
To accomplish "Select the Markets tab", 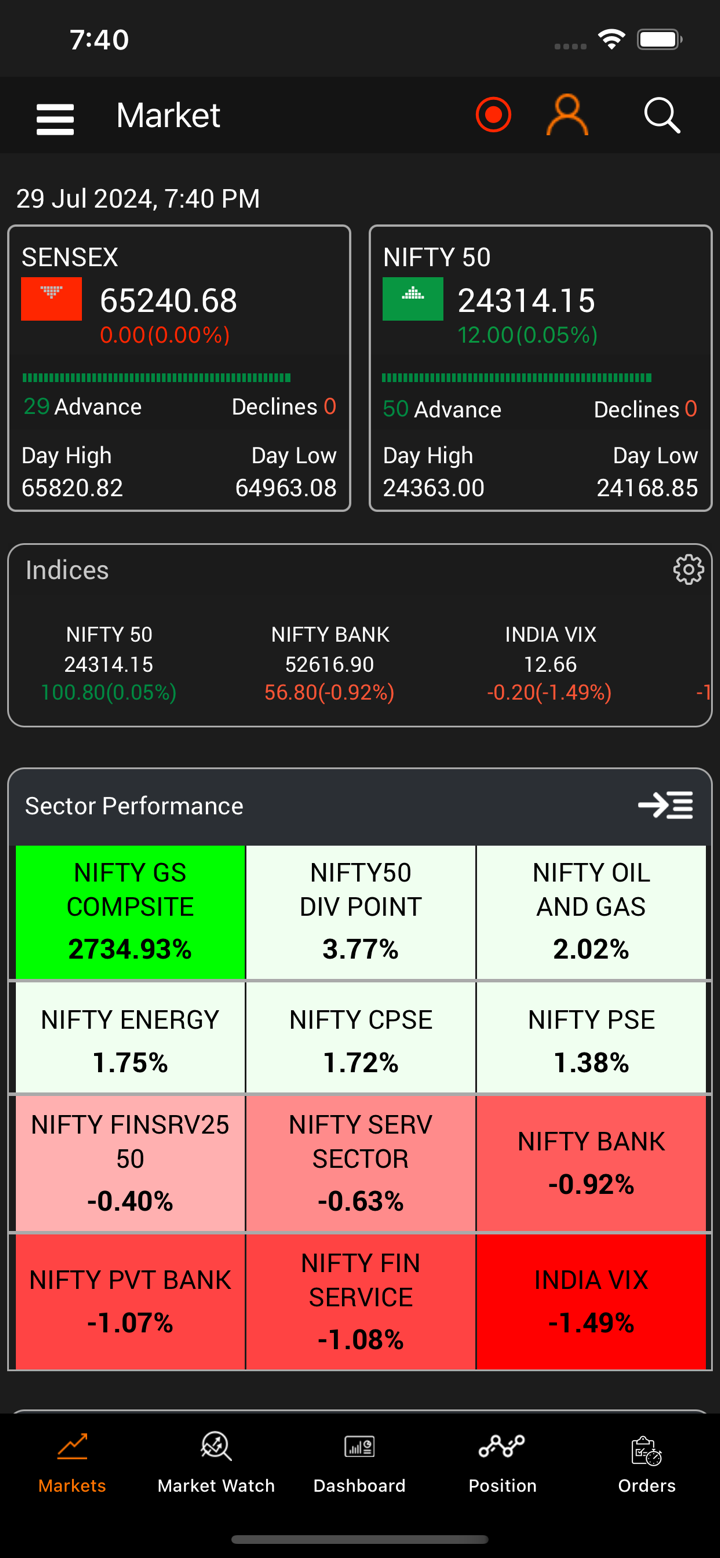I will tap(72, 1463).
